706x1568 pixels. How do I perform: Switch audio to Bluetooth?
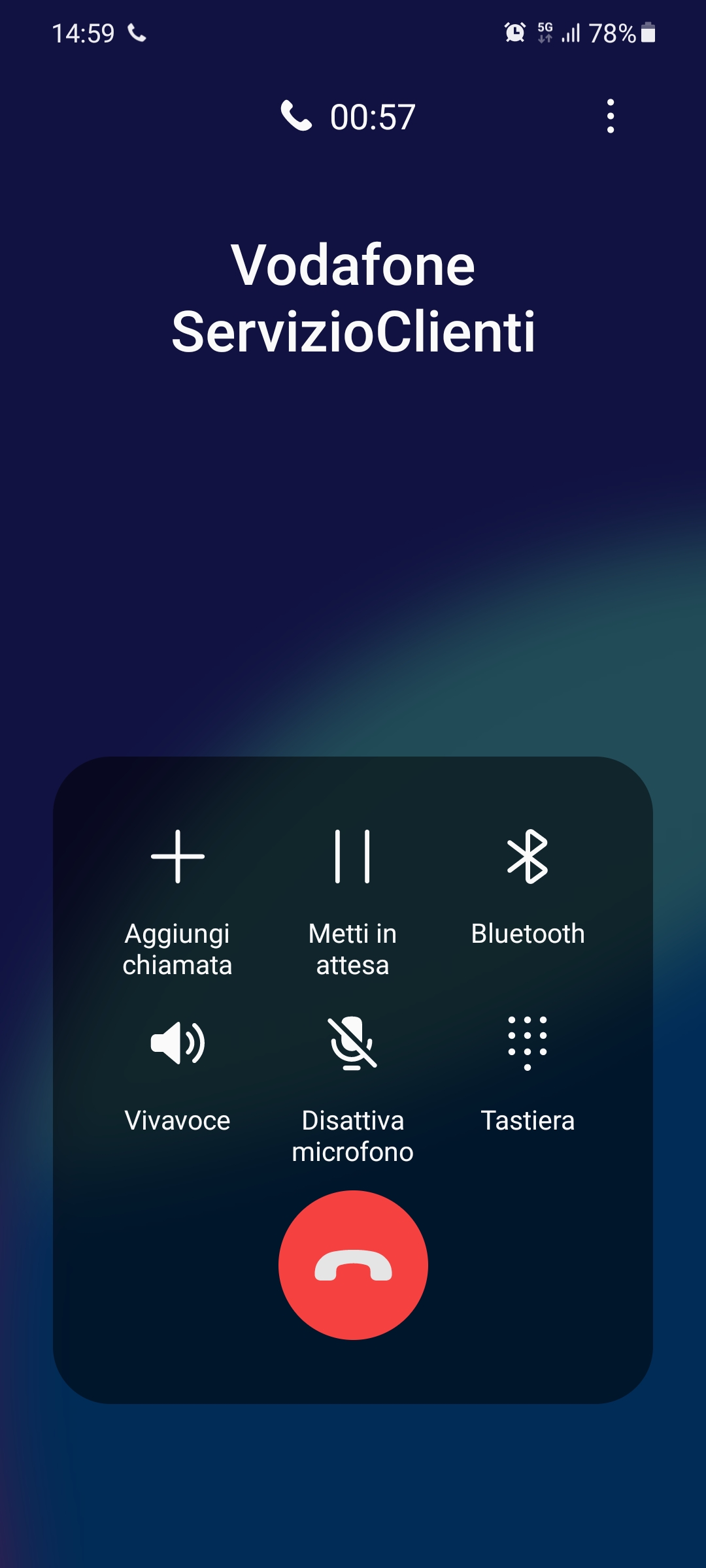pos(528,887)
